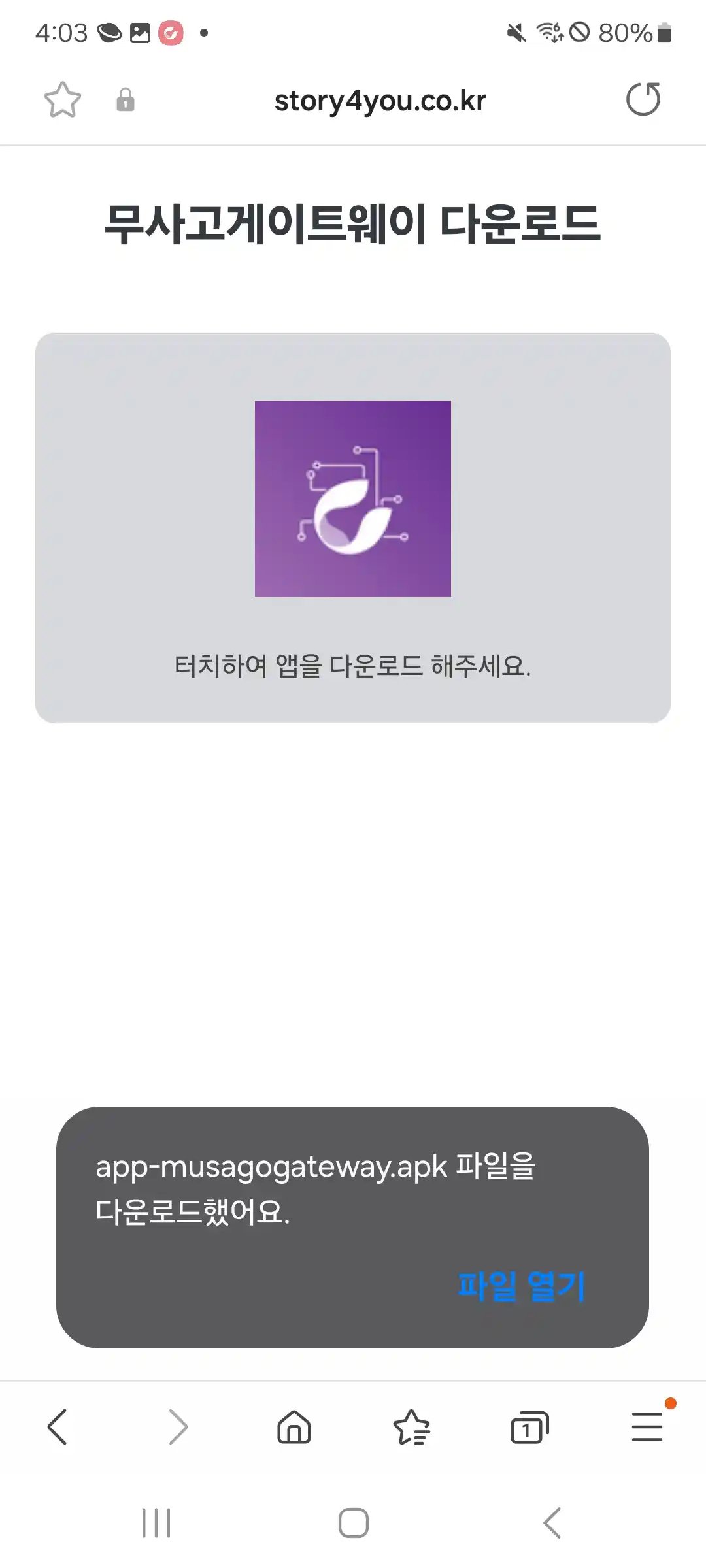
Task: Tap the purple app card to download
Action: pos(353,527)
